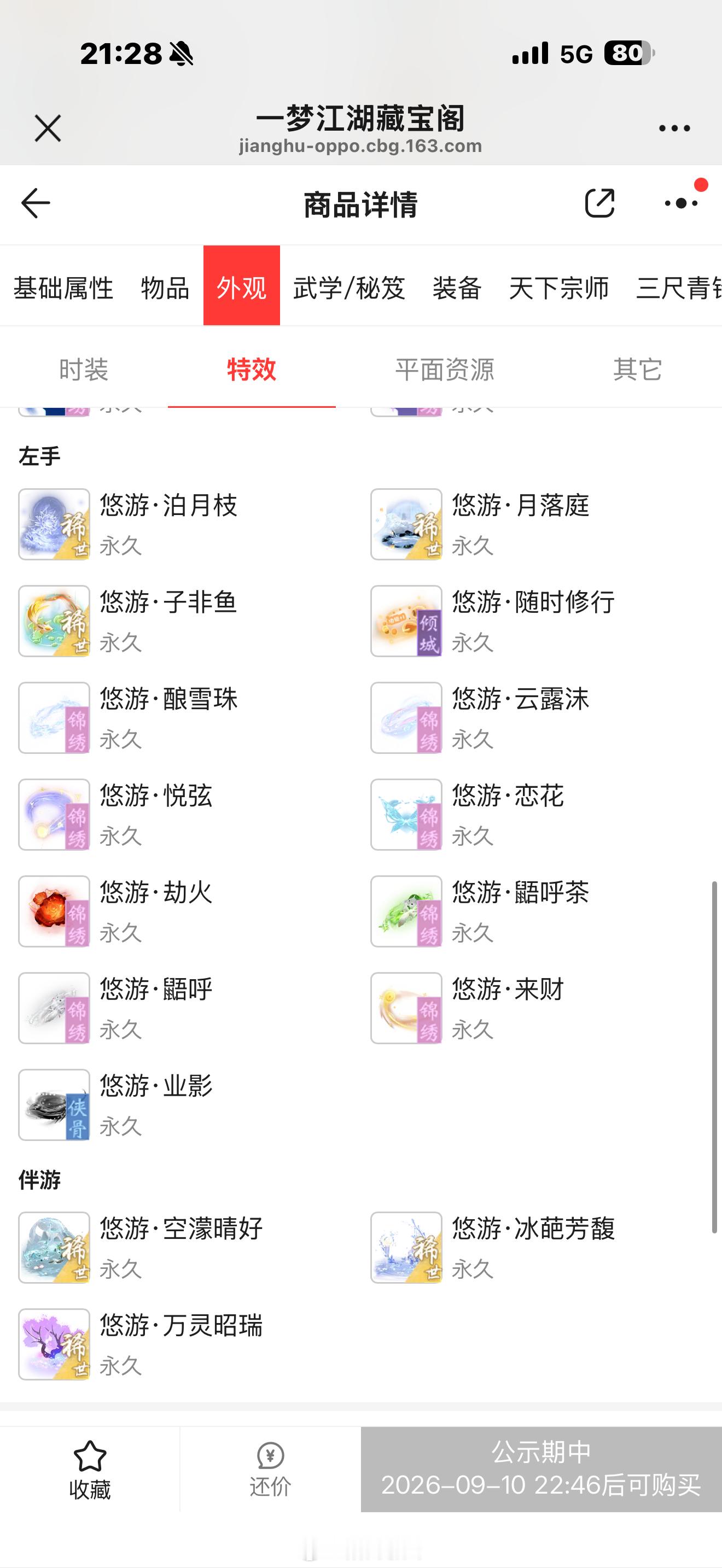The height and width of the screenshot is (1568, 722).
Task: Switch to 天下宗师 tab
Action: [x=559, y=286]
